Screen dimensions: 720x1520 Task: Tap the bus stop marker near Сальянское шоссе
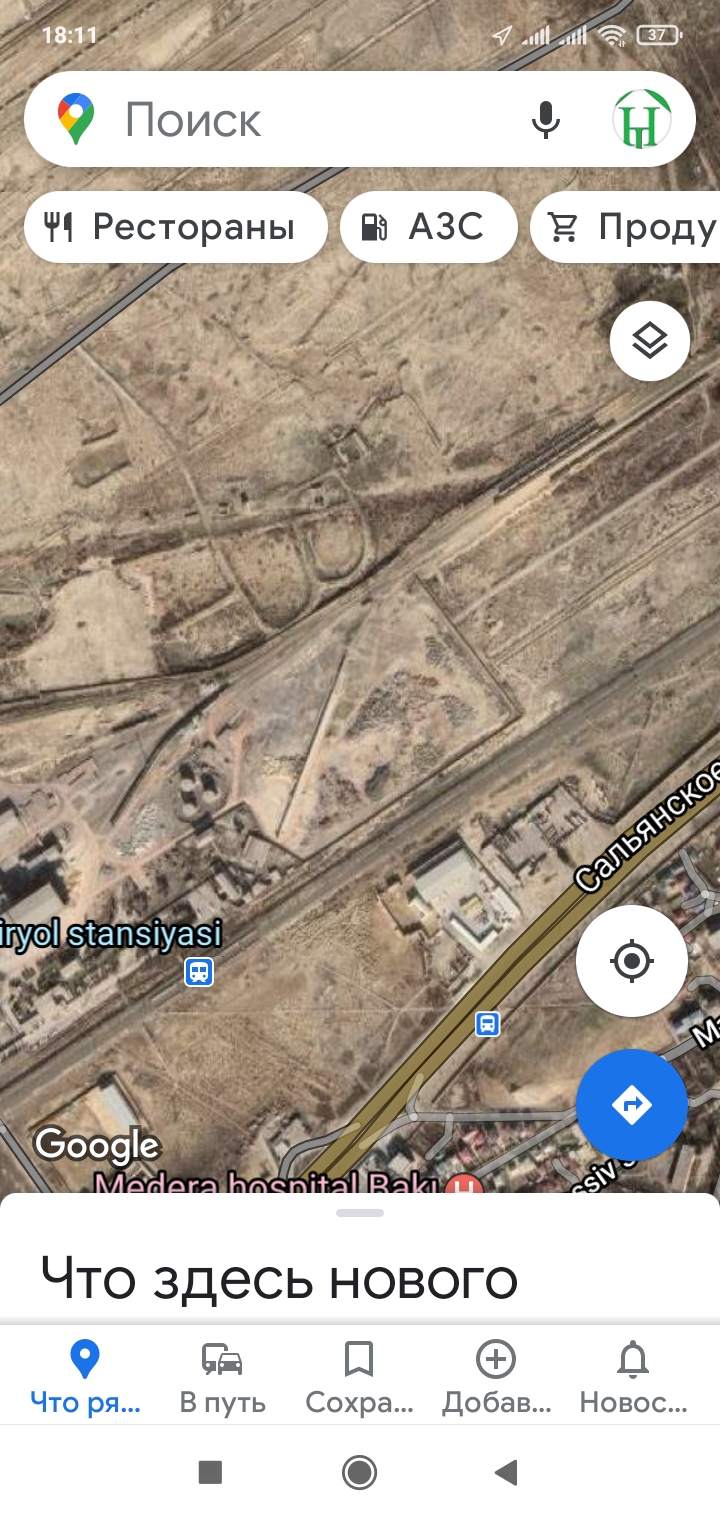pyautogui.click(x=488, y=1023)
